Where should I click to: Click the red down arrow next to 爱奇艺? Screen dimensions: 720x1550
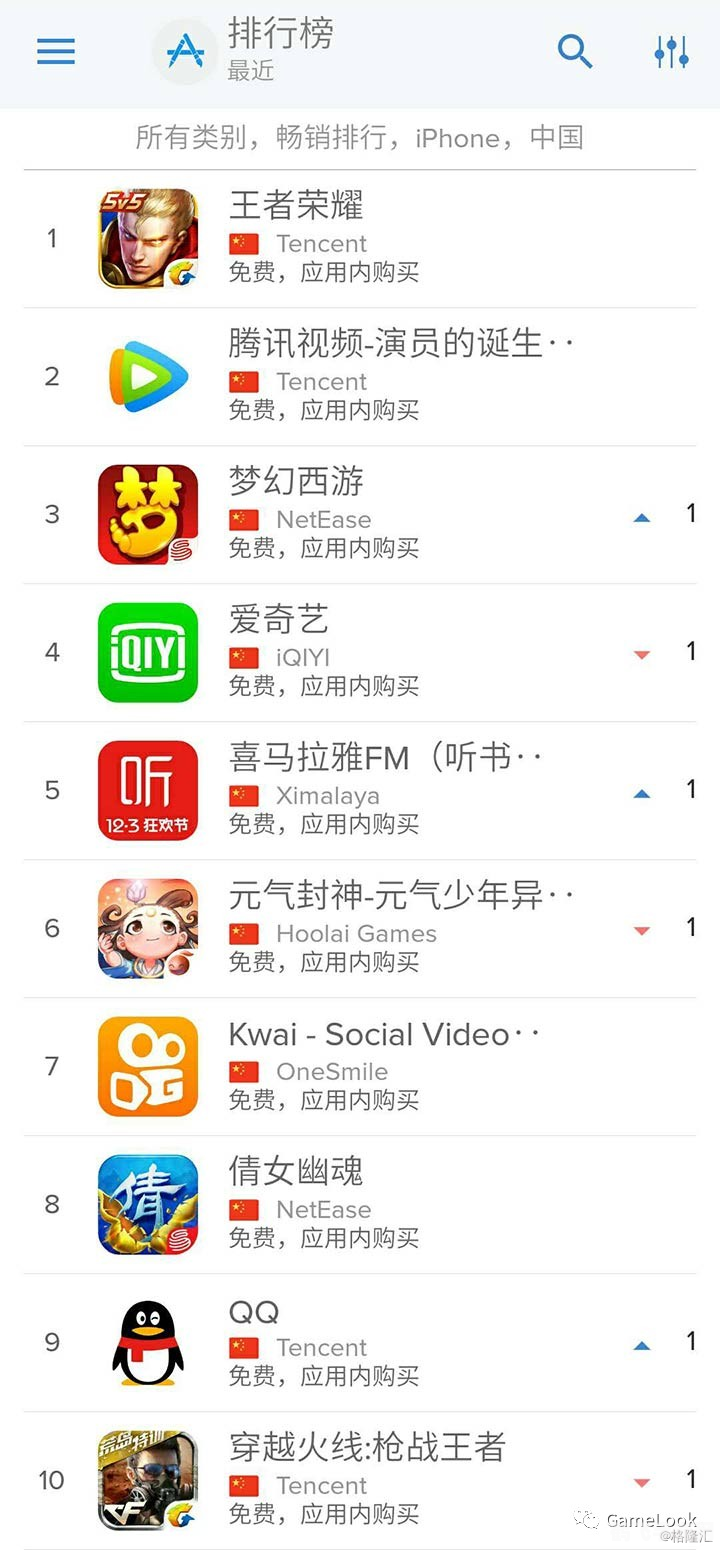pos(641,652)
